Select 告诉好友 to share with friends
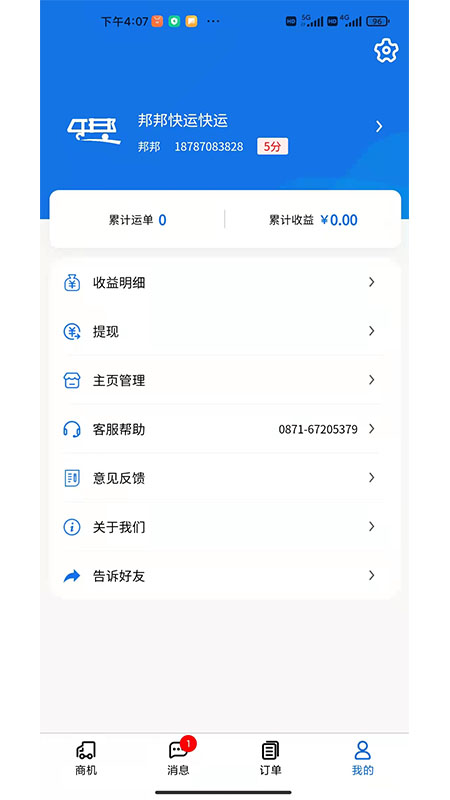 coord(224,576)
